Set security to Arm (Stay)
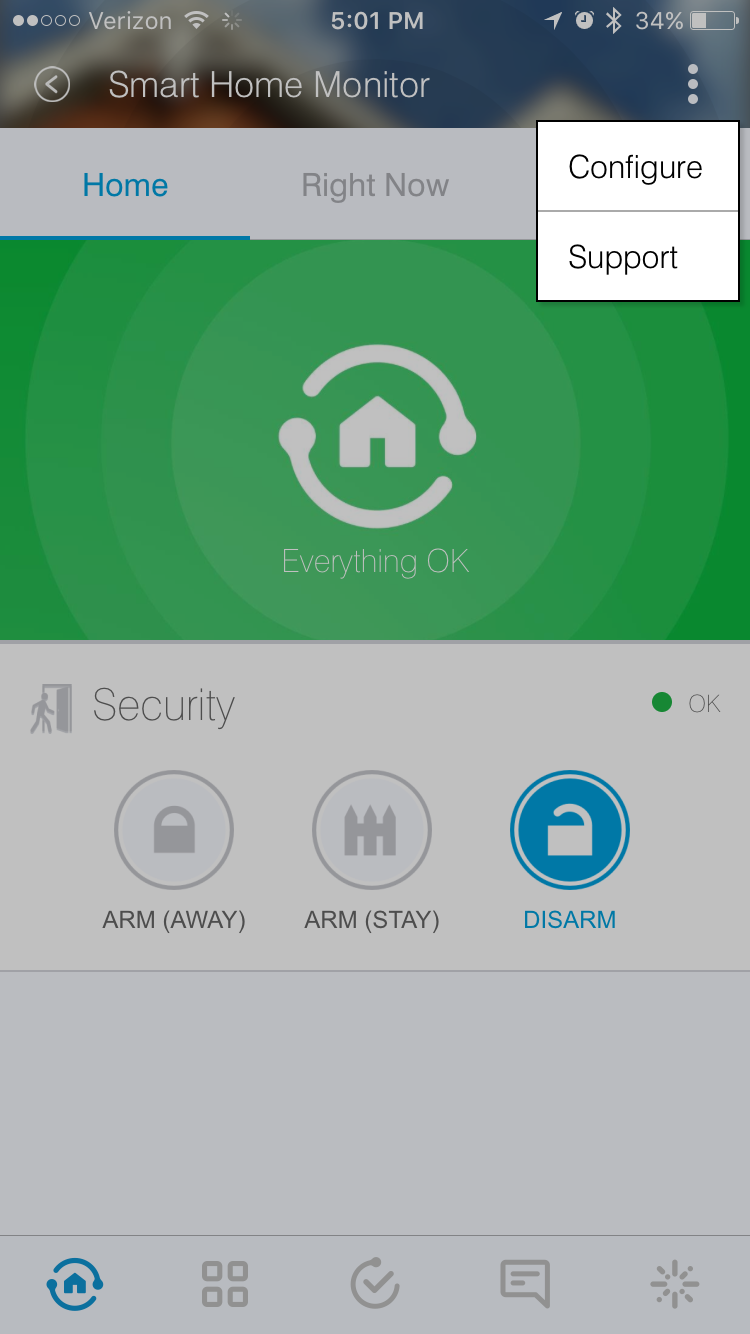This screenshot has height=1334, width=750. click(x=372, y=830)
